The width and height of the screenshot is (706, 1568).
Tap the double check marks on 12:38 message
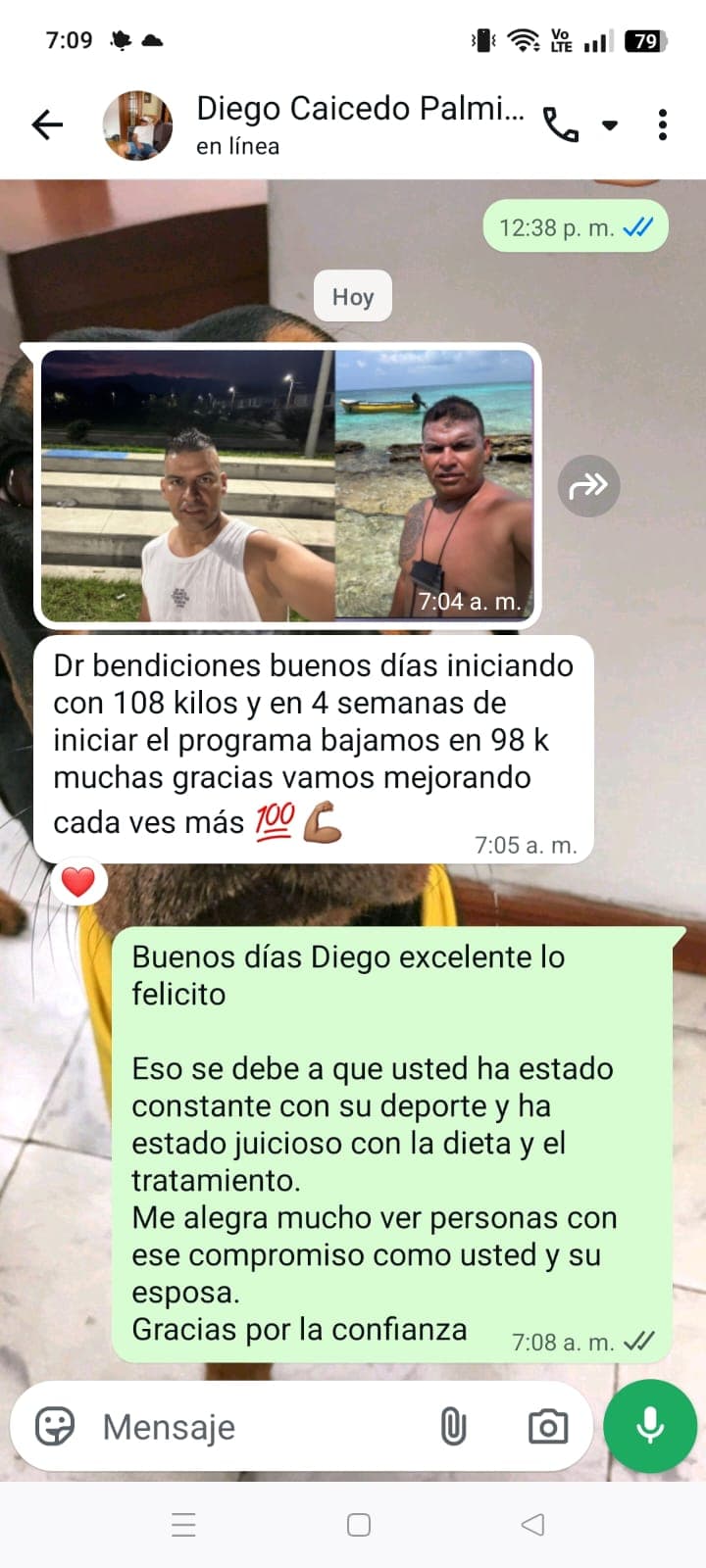point(637,226)
